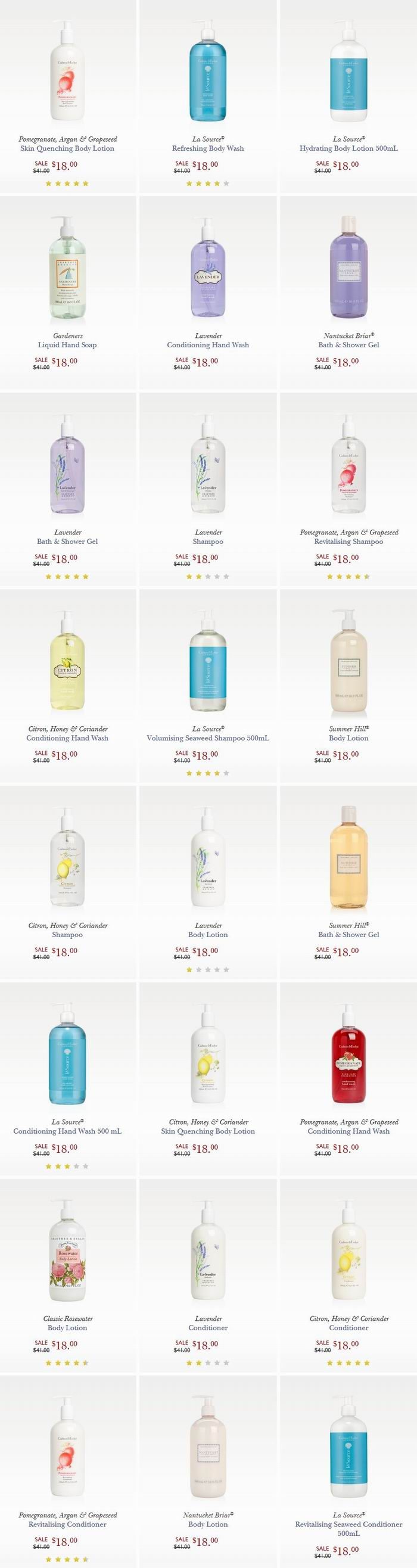Open Citron, Honey & Coriander Conditioning Hand Wash
This screenshot has height=1568, width=417.
pos(67,738)
